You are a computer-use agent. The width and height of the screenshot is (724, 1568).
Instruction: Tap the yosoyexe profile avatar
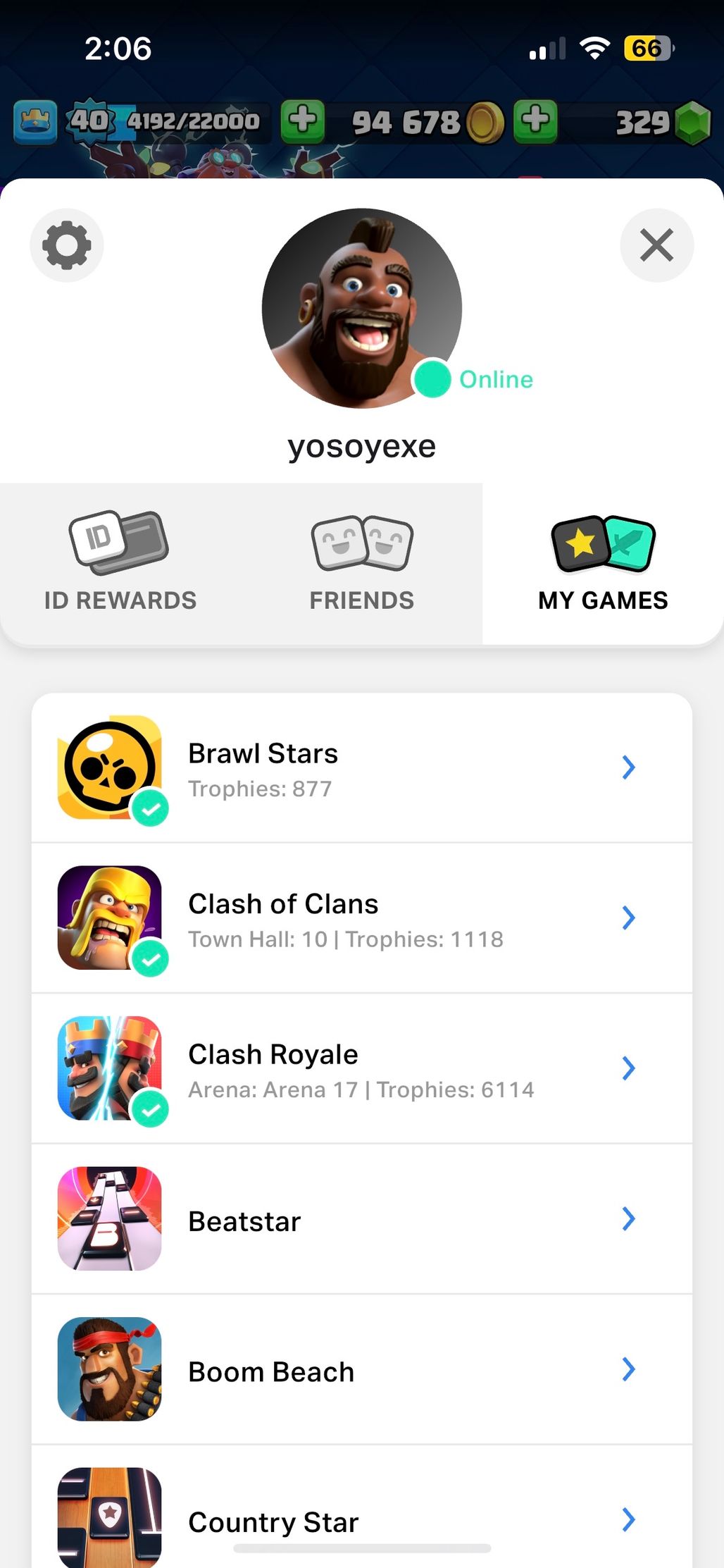click(362, 308)
